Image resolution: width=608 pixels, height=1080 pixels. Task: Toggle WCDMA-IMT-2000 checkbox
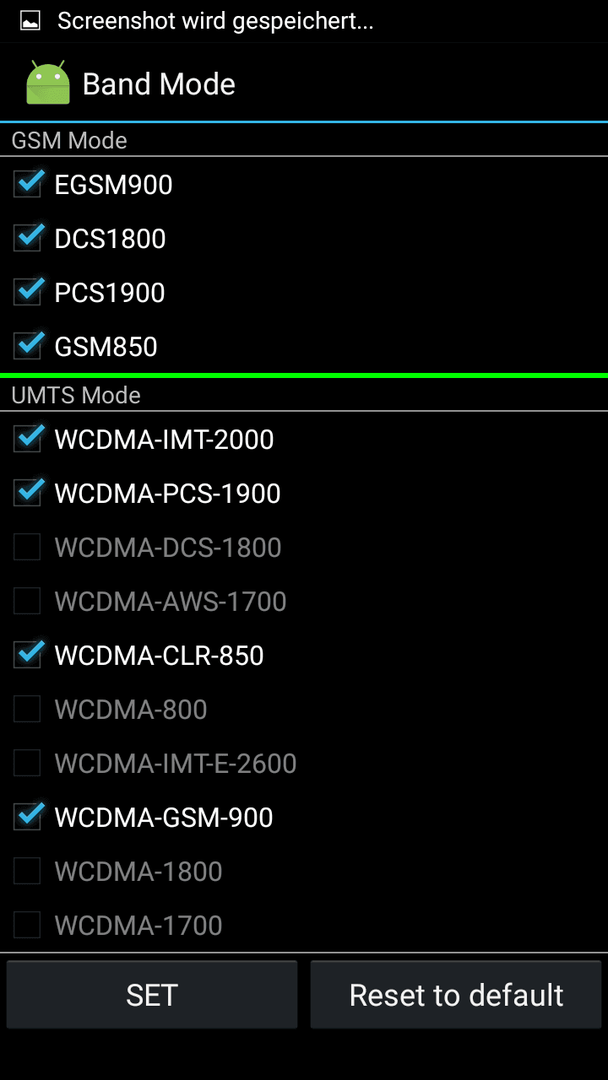click(28, 439)
